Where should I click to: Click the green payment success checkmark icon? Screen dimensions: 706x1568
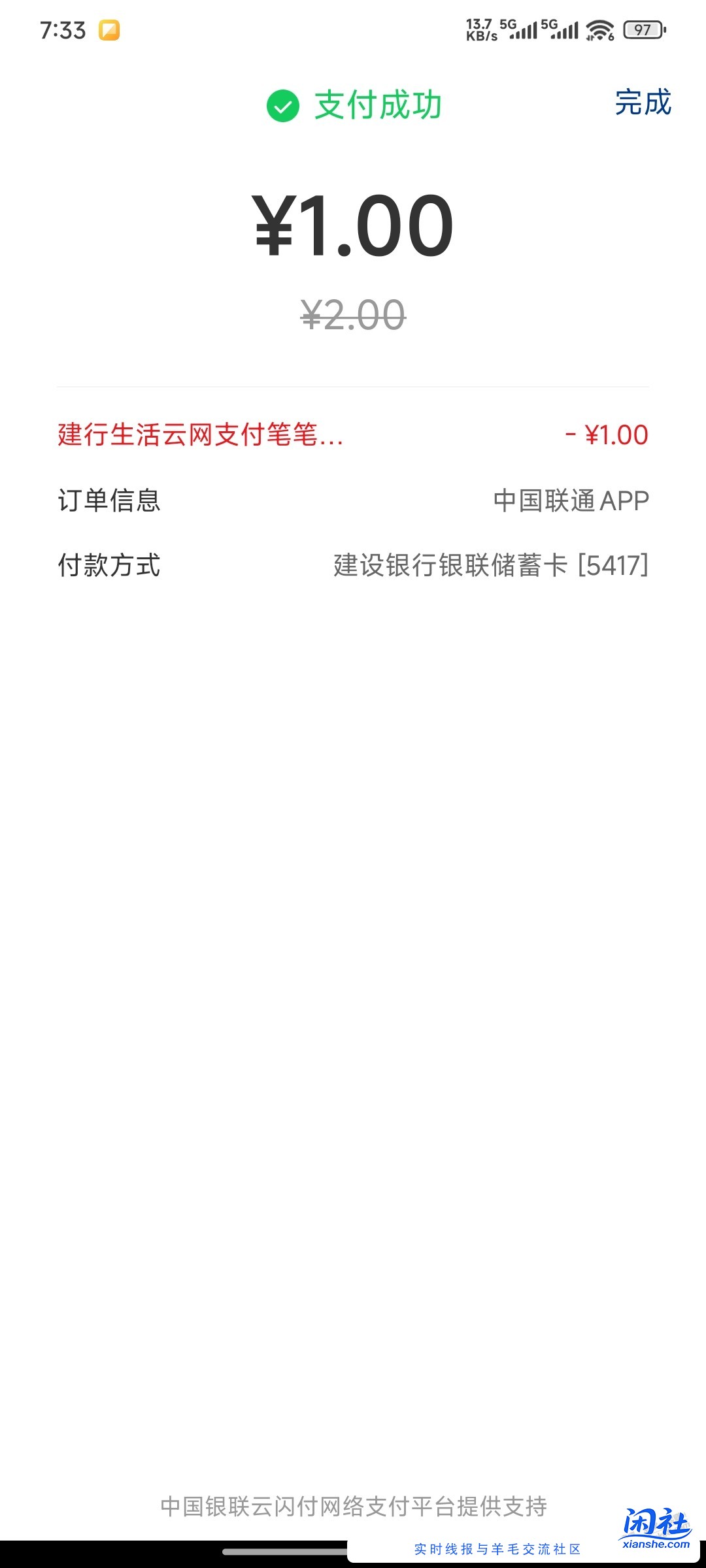point(282,106)
